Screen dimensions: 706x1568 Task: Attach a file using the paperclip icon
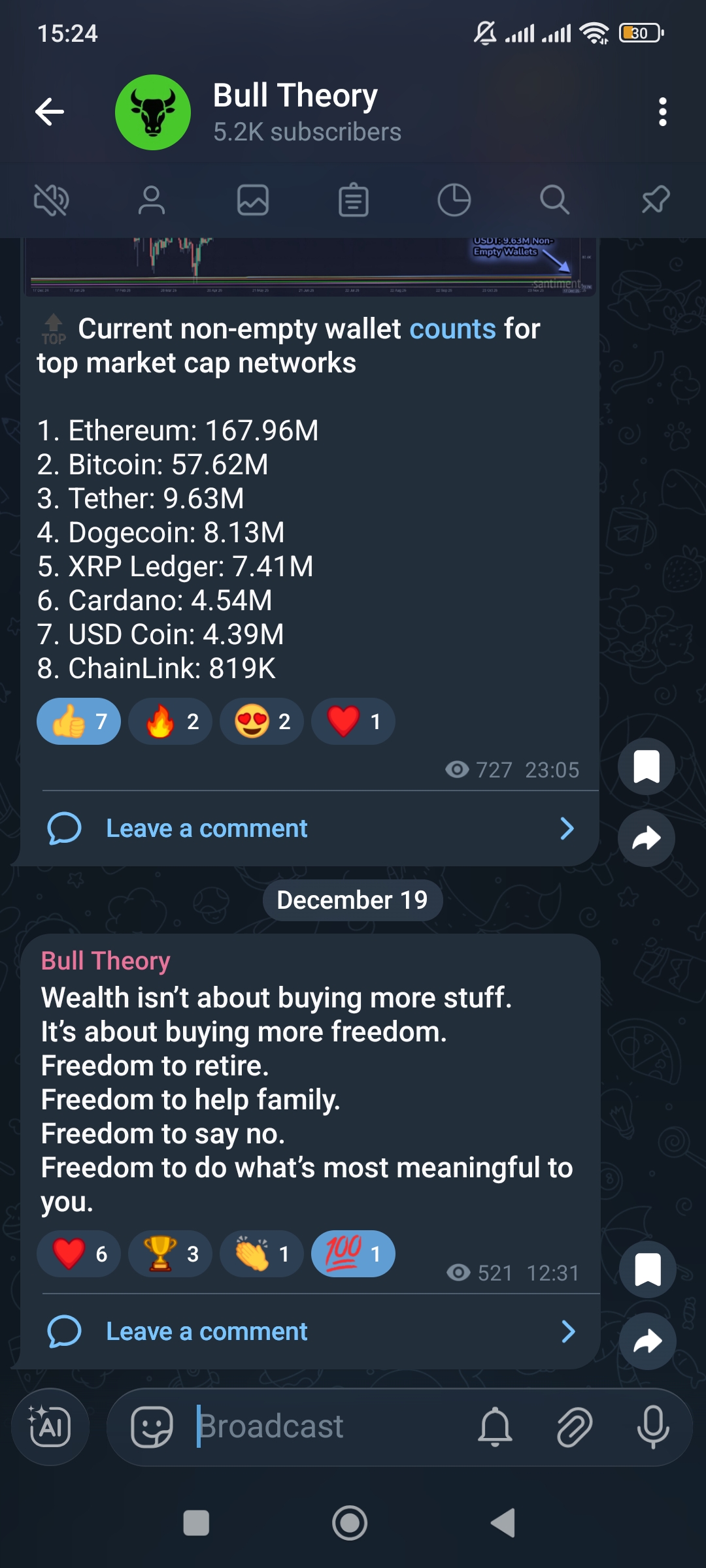pyautogui.click(x=573, y=1426)
